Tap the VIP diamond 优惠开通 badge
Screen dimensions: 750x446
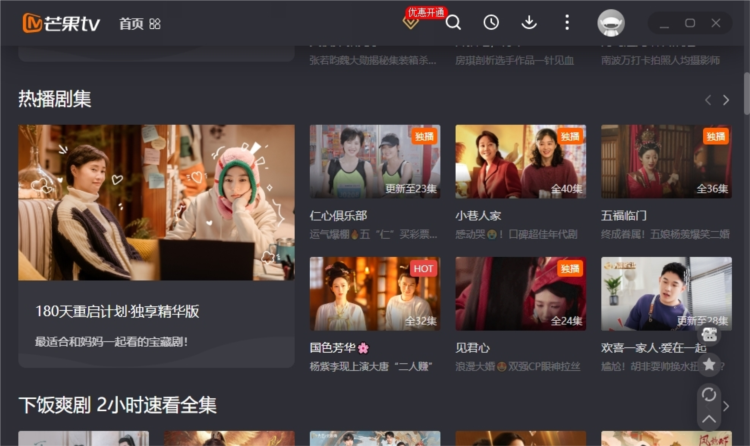(411, 21)
